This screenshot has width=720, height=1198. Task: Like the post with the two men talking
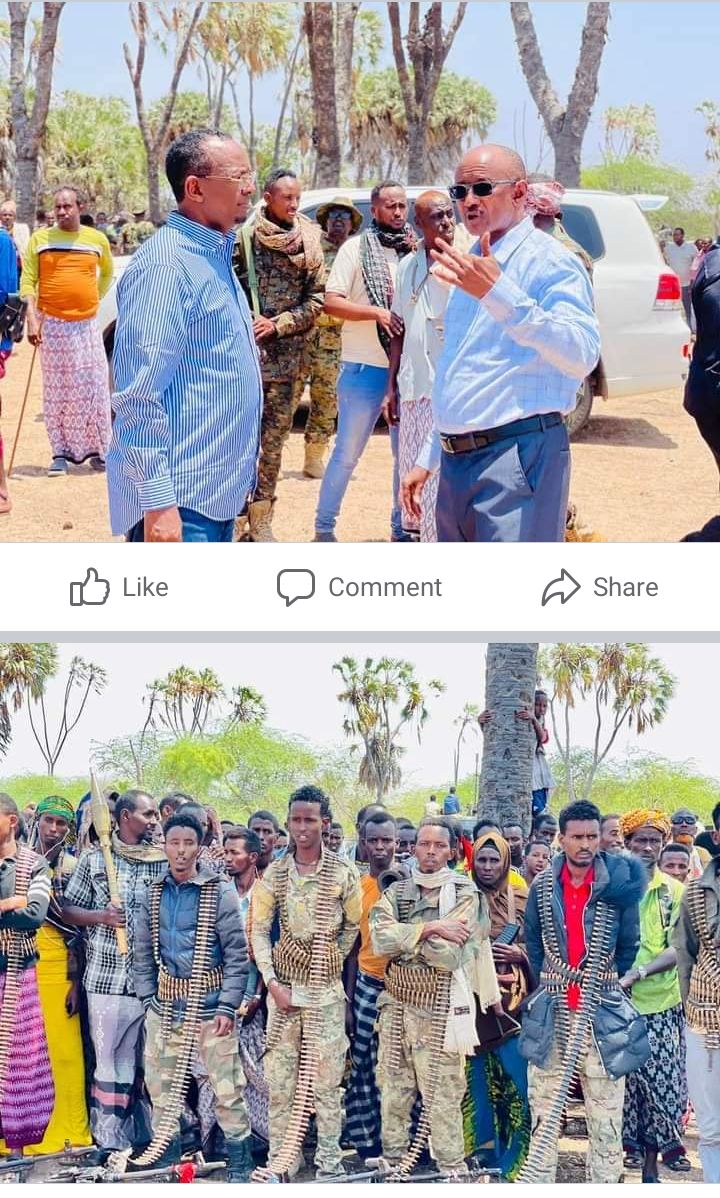[x=119, y=587]
